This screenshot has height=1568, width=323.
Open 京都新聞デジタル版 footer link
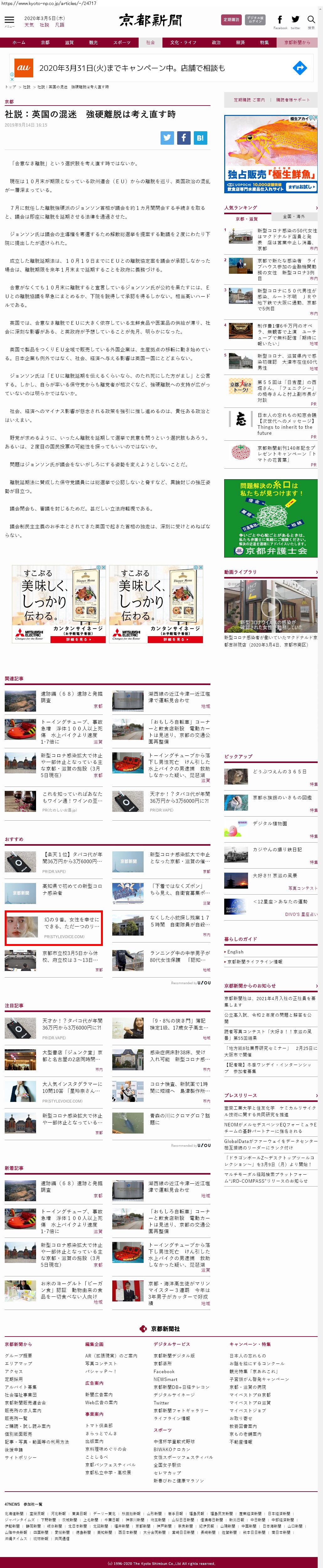point(174,1356)
